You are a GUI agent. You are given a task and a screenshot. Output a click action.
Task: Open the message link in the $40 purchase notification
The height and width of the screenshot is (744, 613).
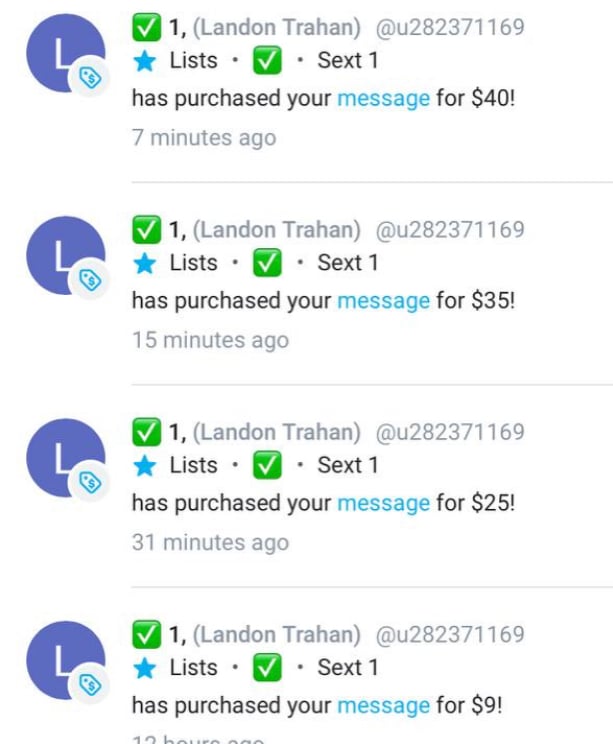tap(383, 99)
